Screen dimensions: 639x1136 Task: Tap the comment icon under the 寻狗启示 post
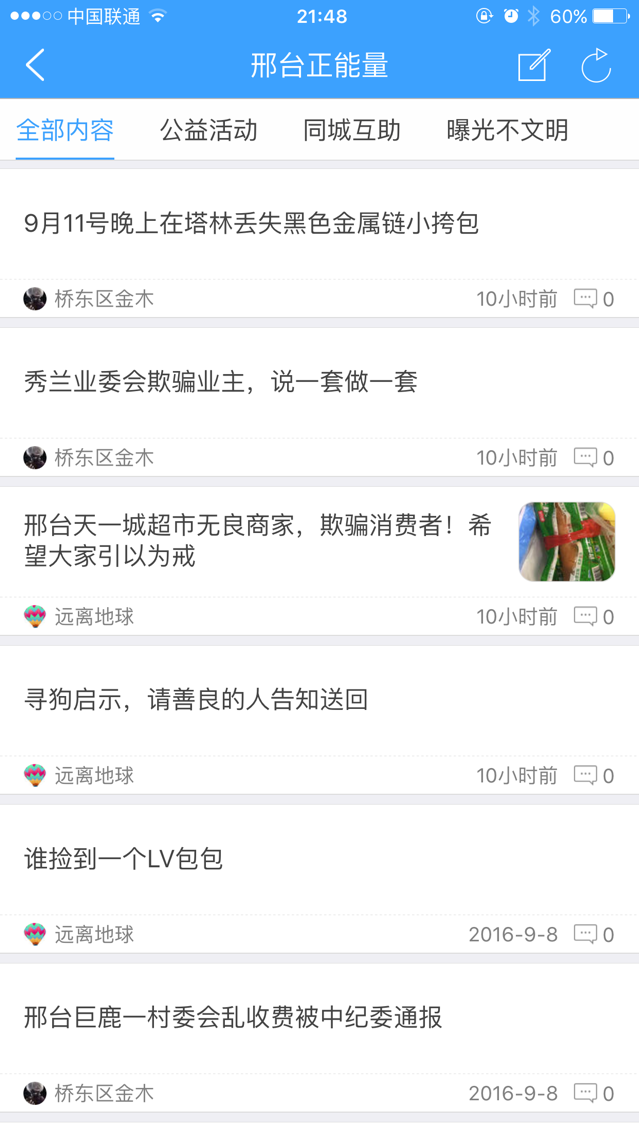(x=586, y=775)
